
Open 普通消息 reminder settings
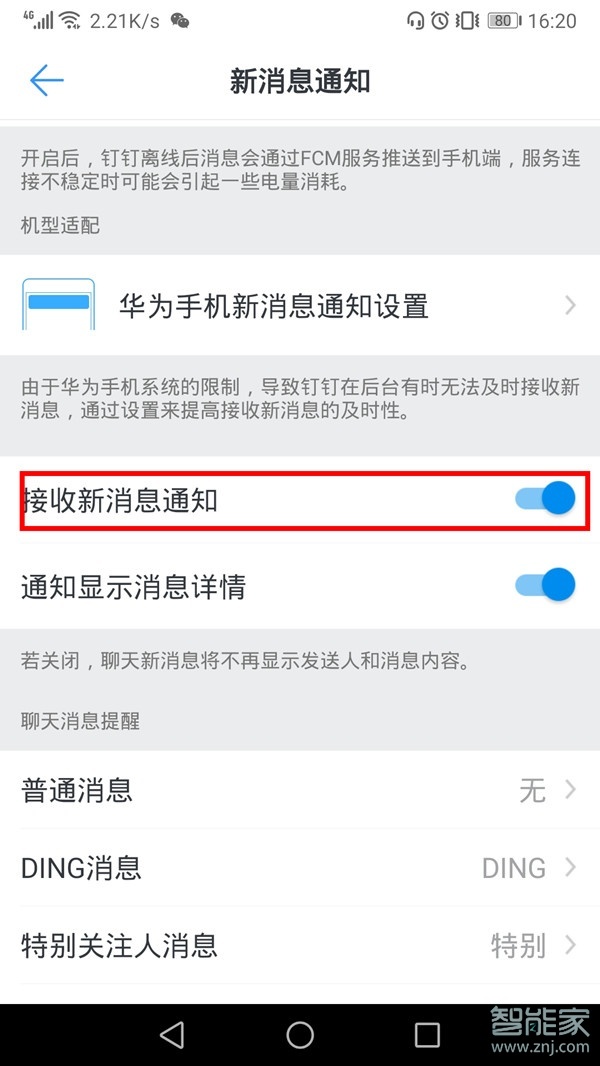pos(300,791)
